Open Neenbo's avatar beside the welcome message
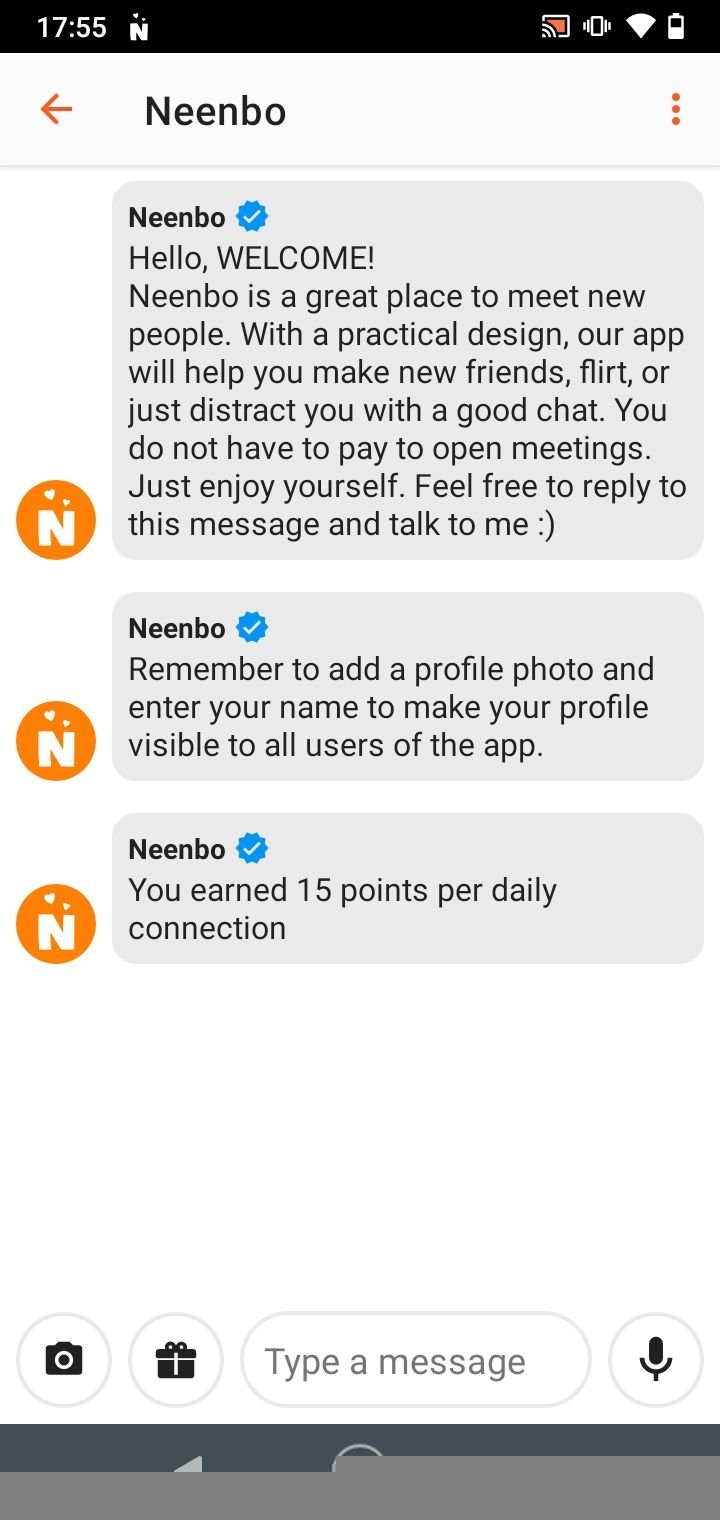 pos(56,520)
